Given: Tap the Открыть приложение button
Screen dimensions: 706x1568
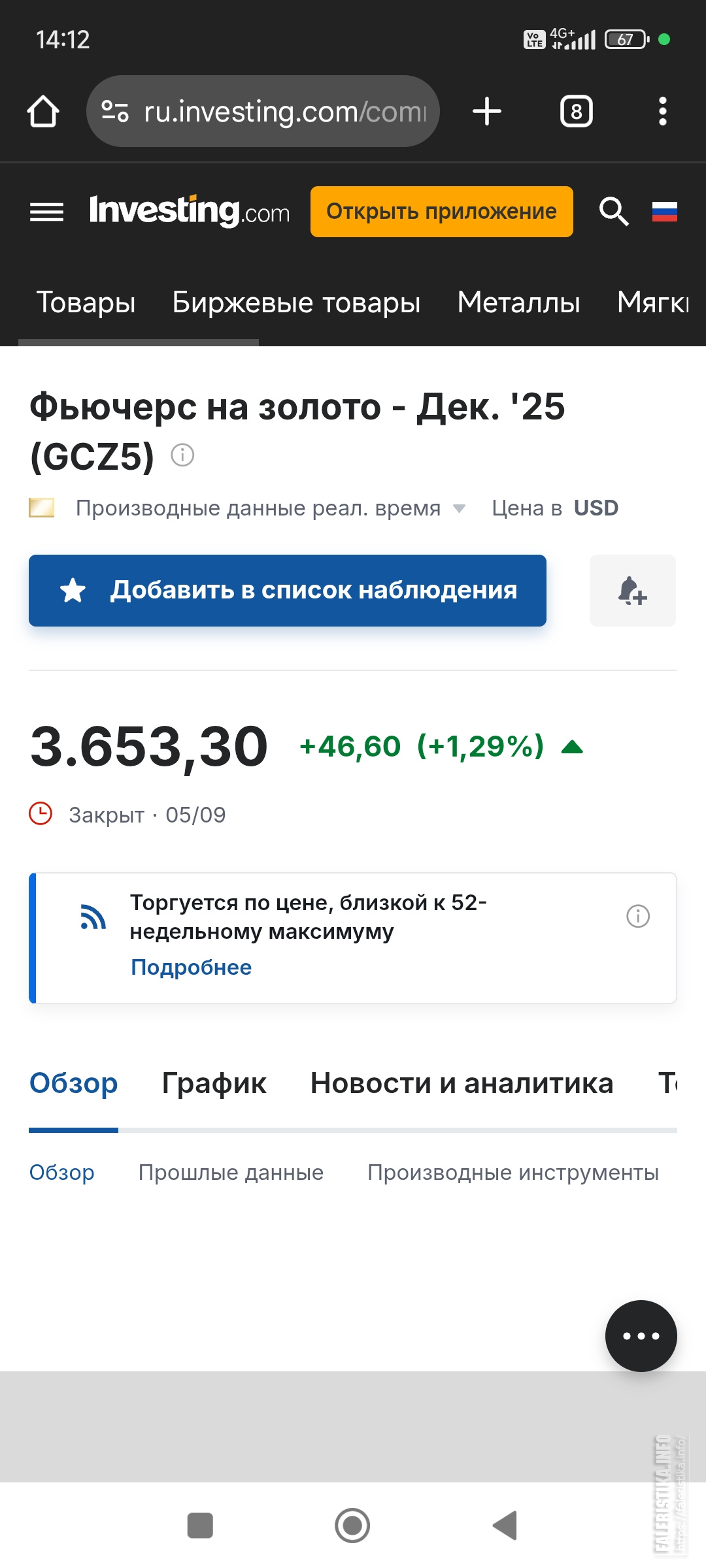Looking at the screenshot, I should [441, 212].
